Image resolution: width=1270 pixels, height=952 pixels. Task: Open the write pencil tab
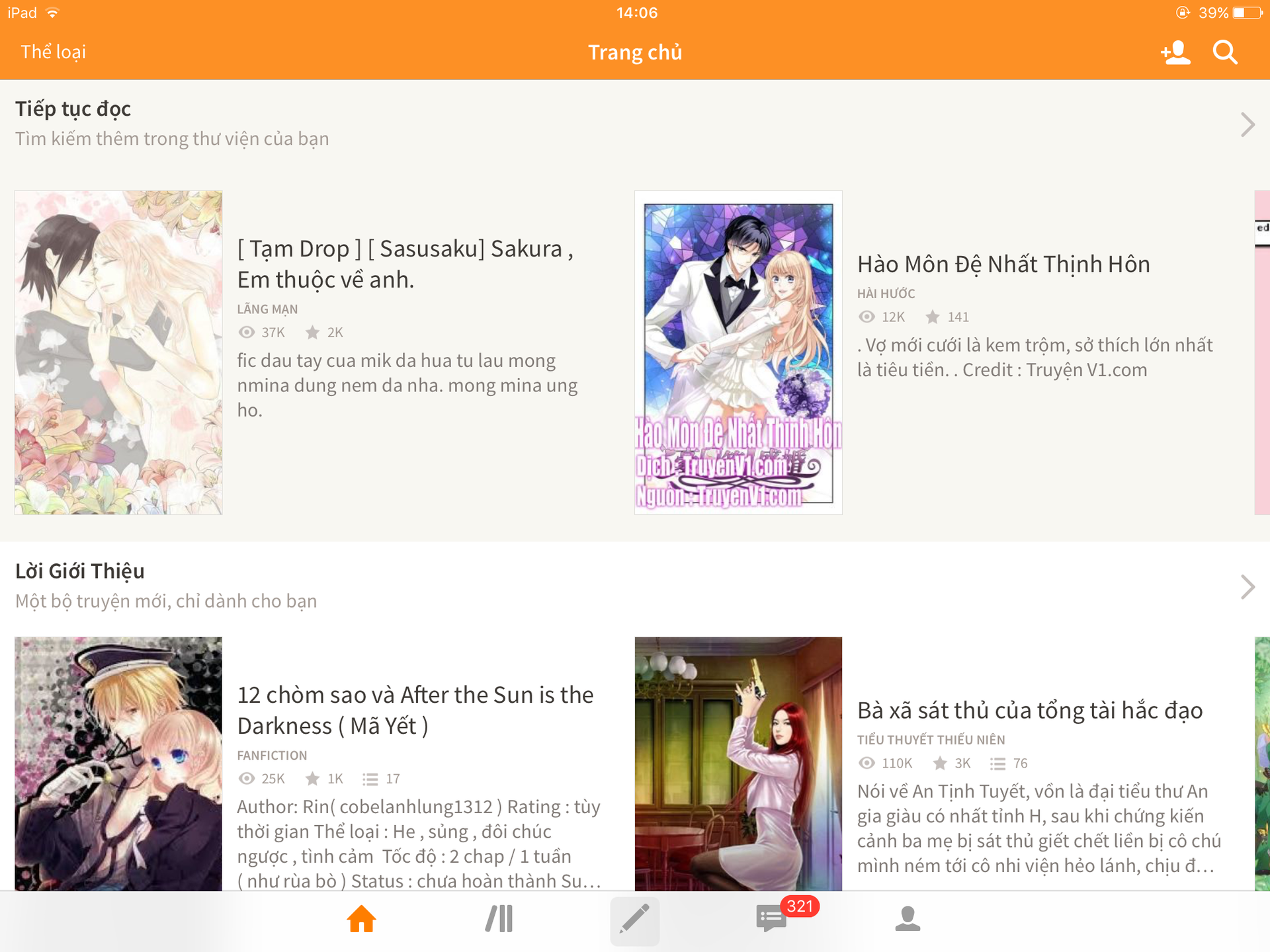click(x=634, y=919)
